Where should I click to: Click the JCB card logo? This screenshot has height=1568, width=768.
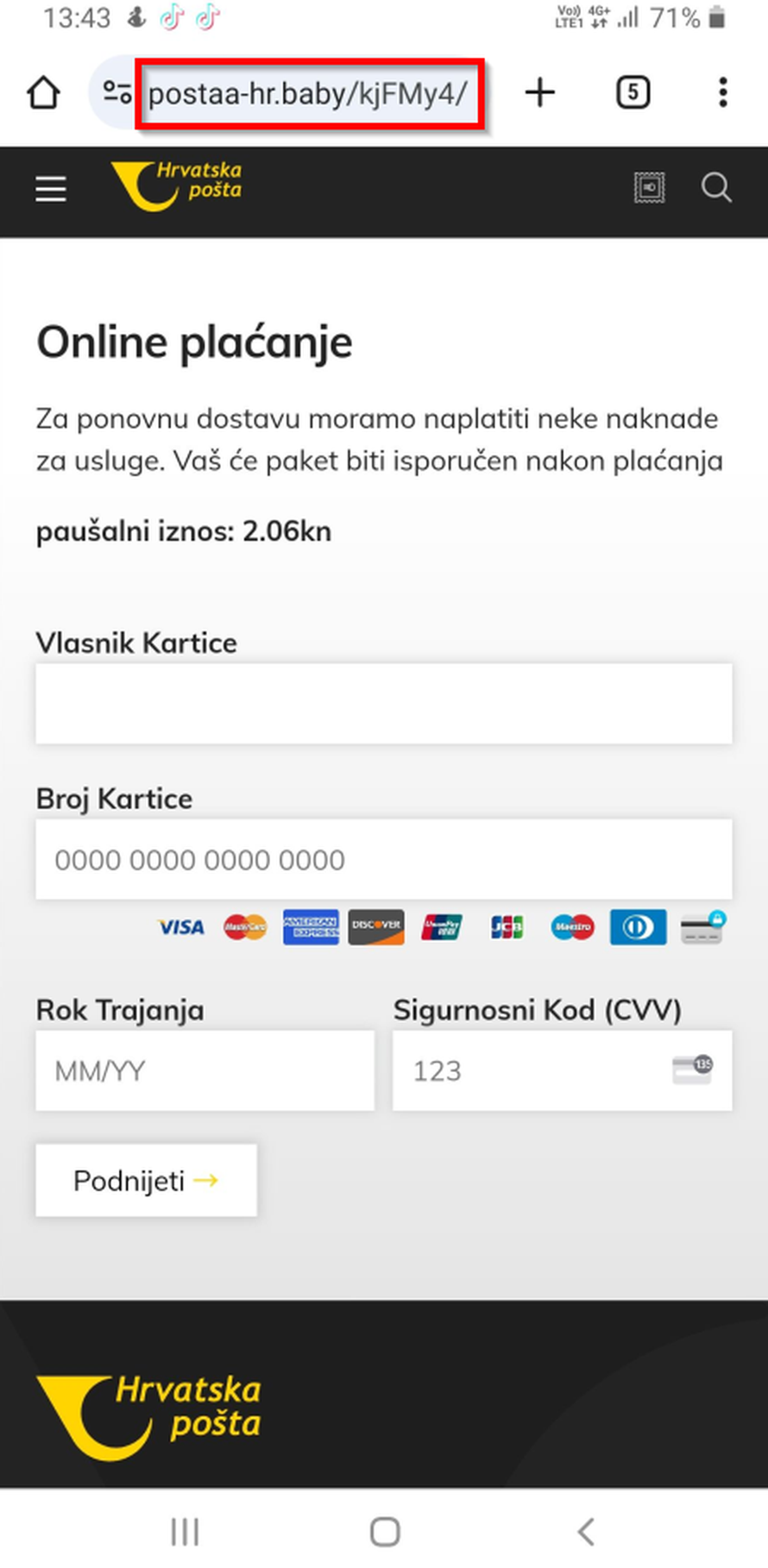(506, 927)
